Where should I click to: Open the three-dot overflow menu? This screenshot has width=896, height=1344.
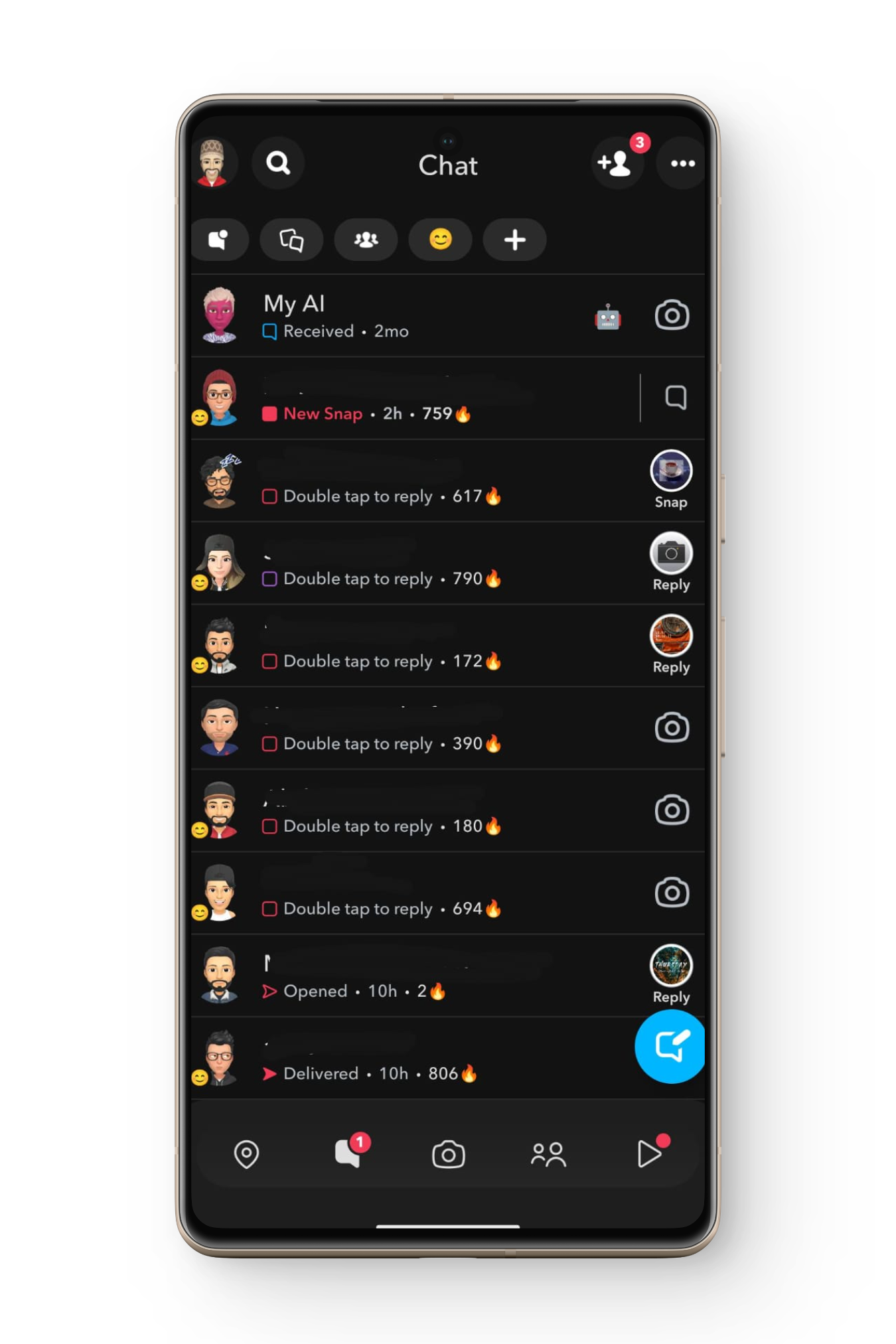682,163
